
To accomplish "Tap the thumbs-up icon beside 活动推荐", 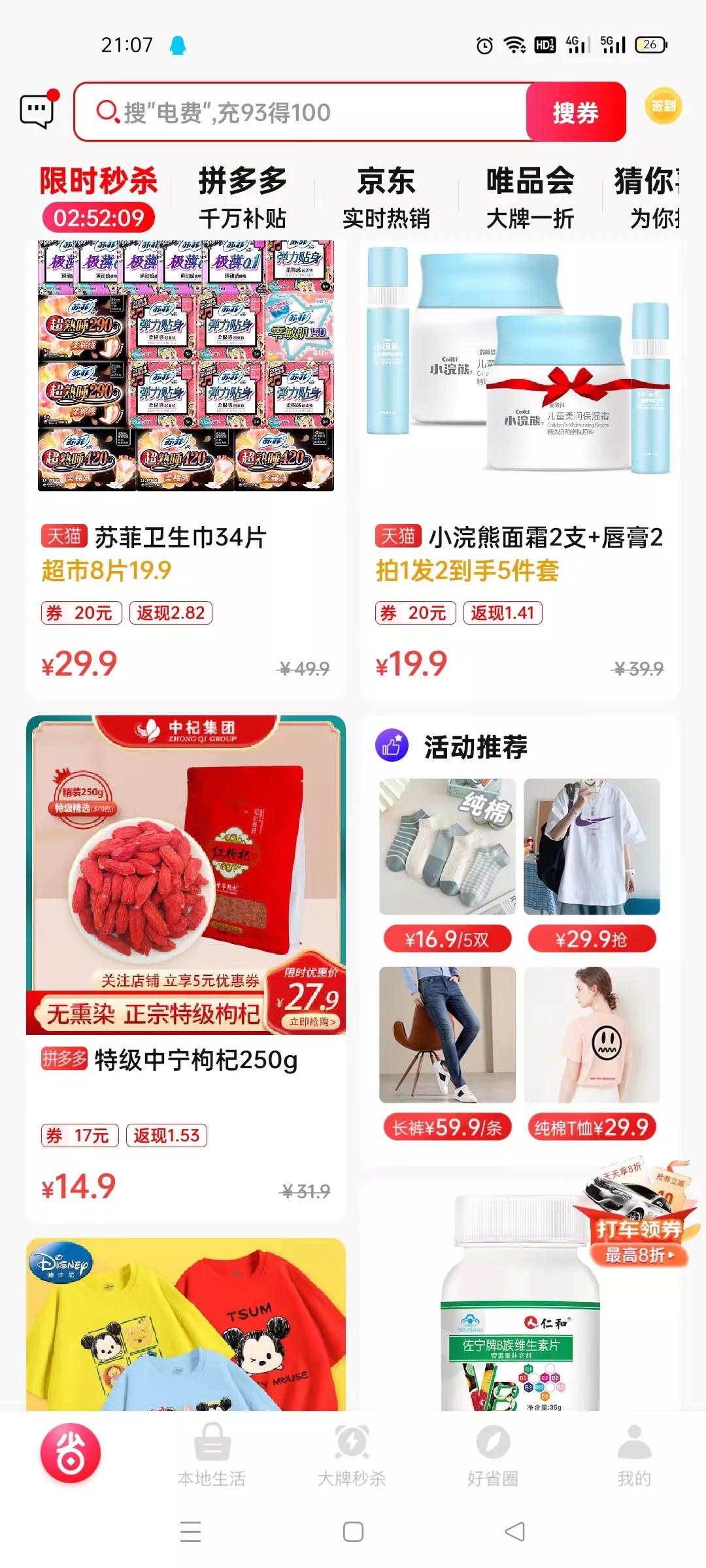I will 393,745.
